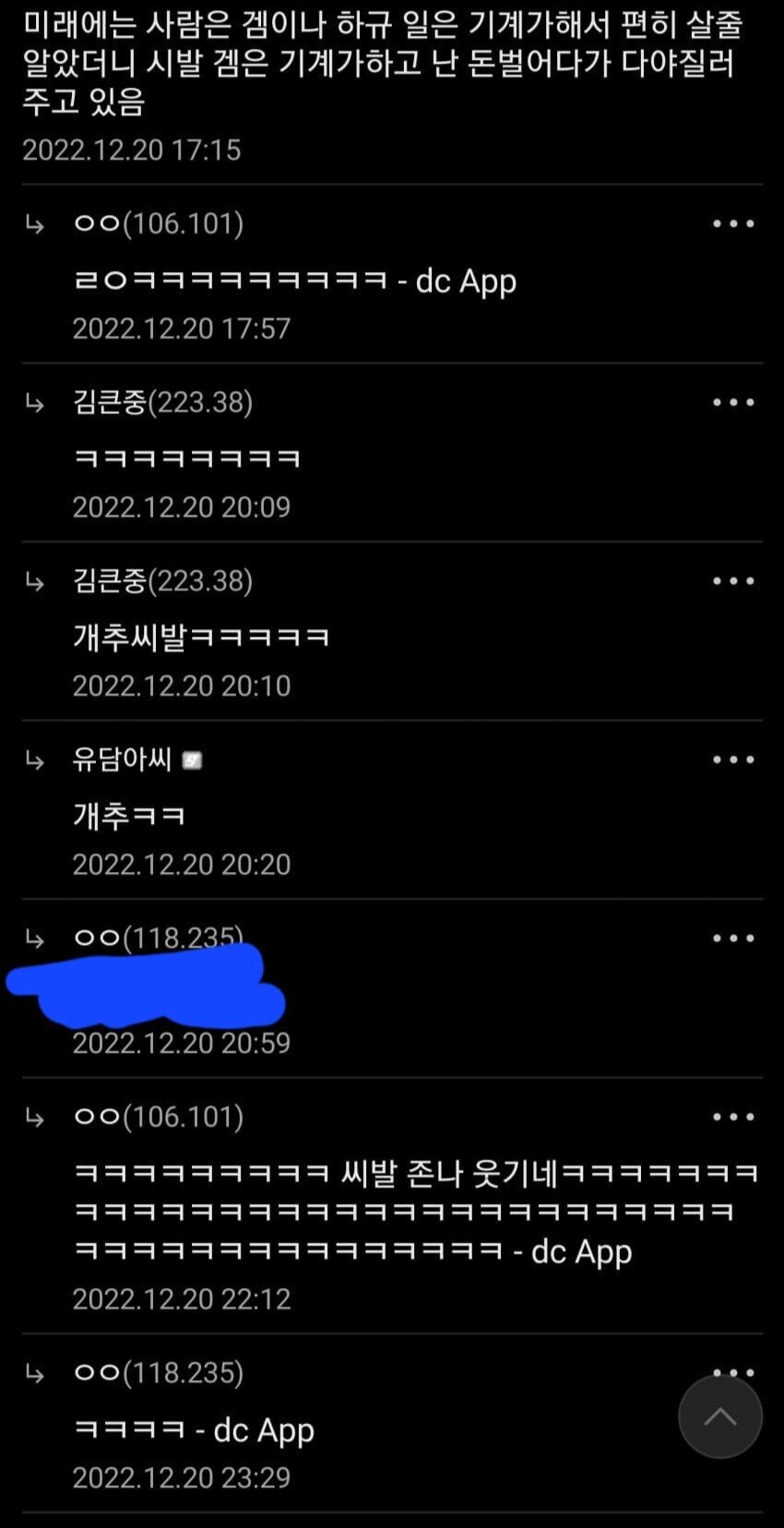Open the overflow menu on 유담아씨's reply
Viewport: 784px width, 1528px height.
pyautogui.click(x=733, y=760)
